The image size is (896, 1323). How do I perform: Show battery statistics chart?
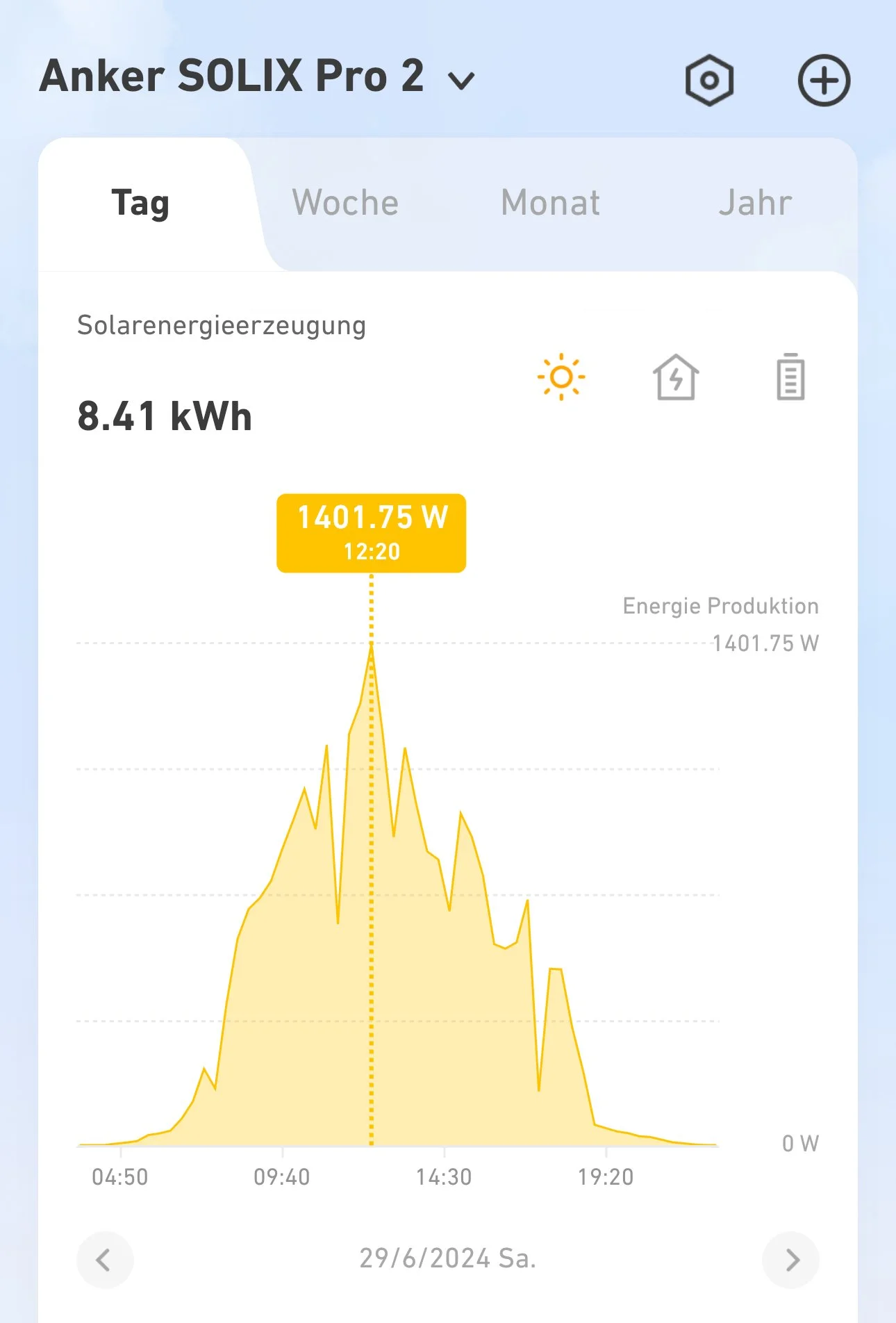click(x=790, y=377)
